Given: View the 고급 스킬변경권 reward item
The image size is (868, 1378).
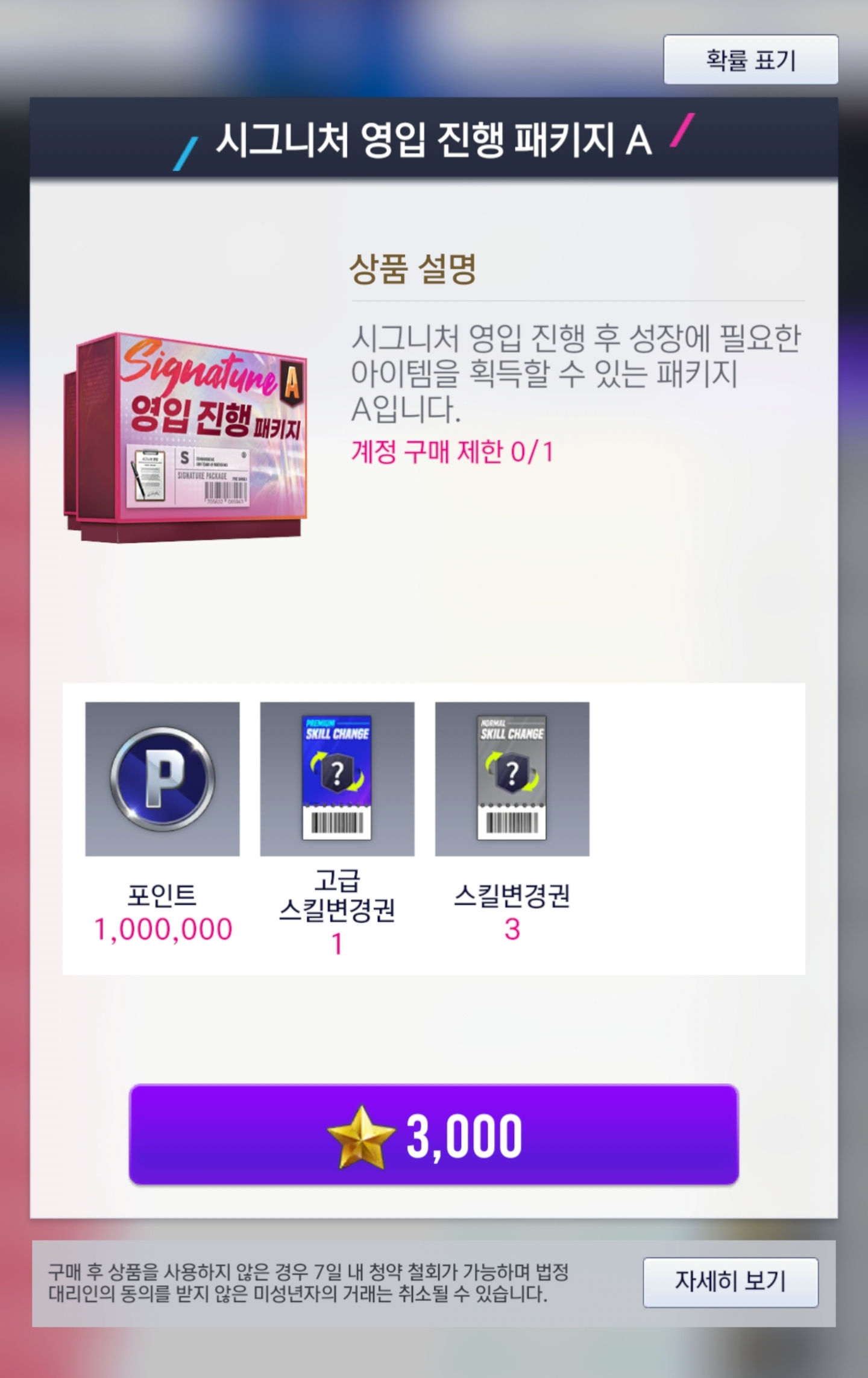Looking at the screenshot, I should (337, 779).
